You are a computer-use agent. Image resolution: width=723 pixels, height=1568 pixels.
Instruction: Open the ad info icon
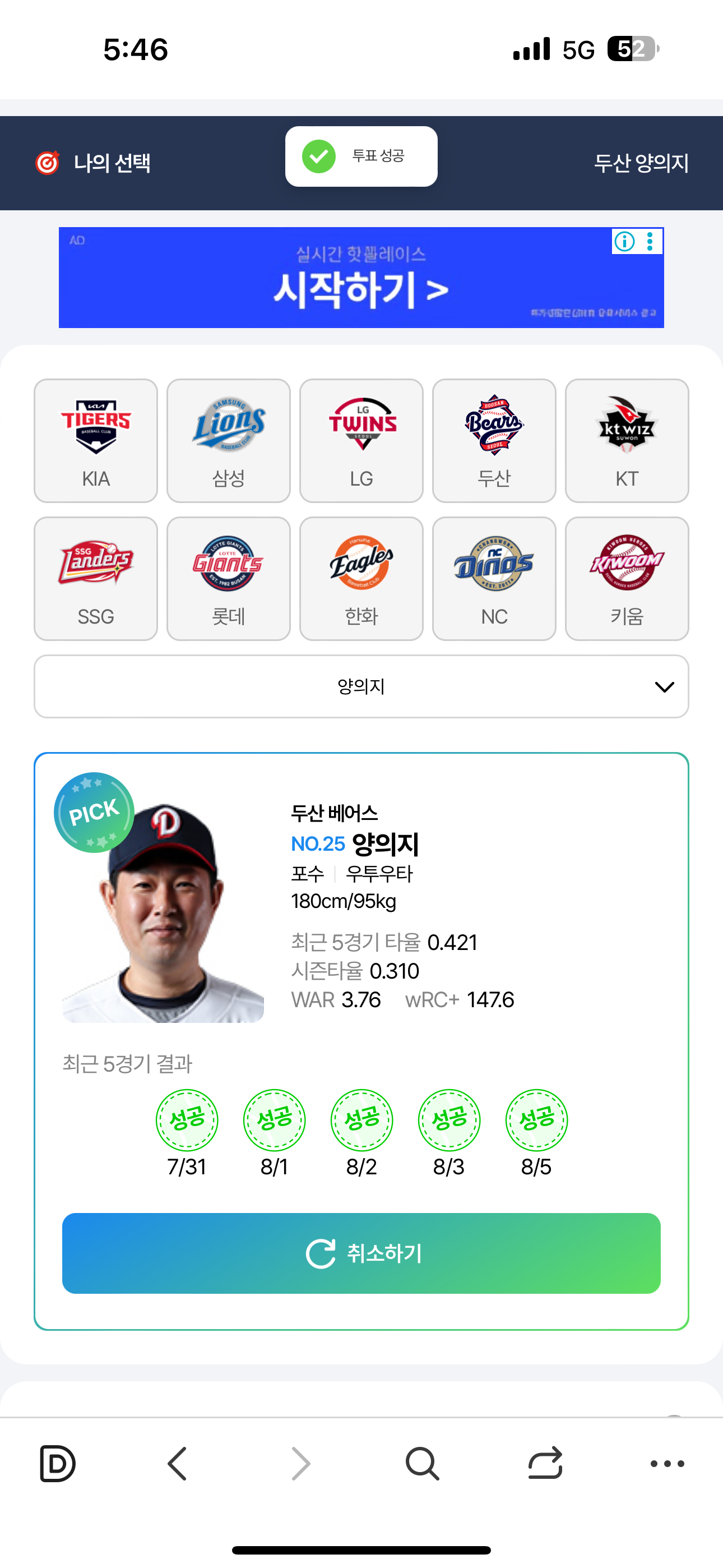coord(624,242)
